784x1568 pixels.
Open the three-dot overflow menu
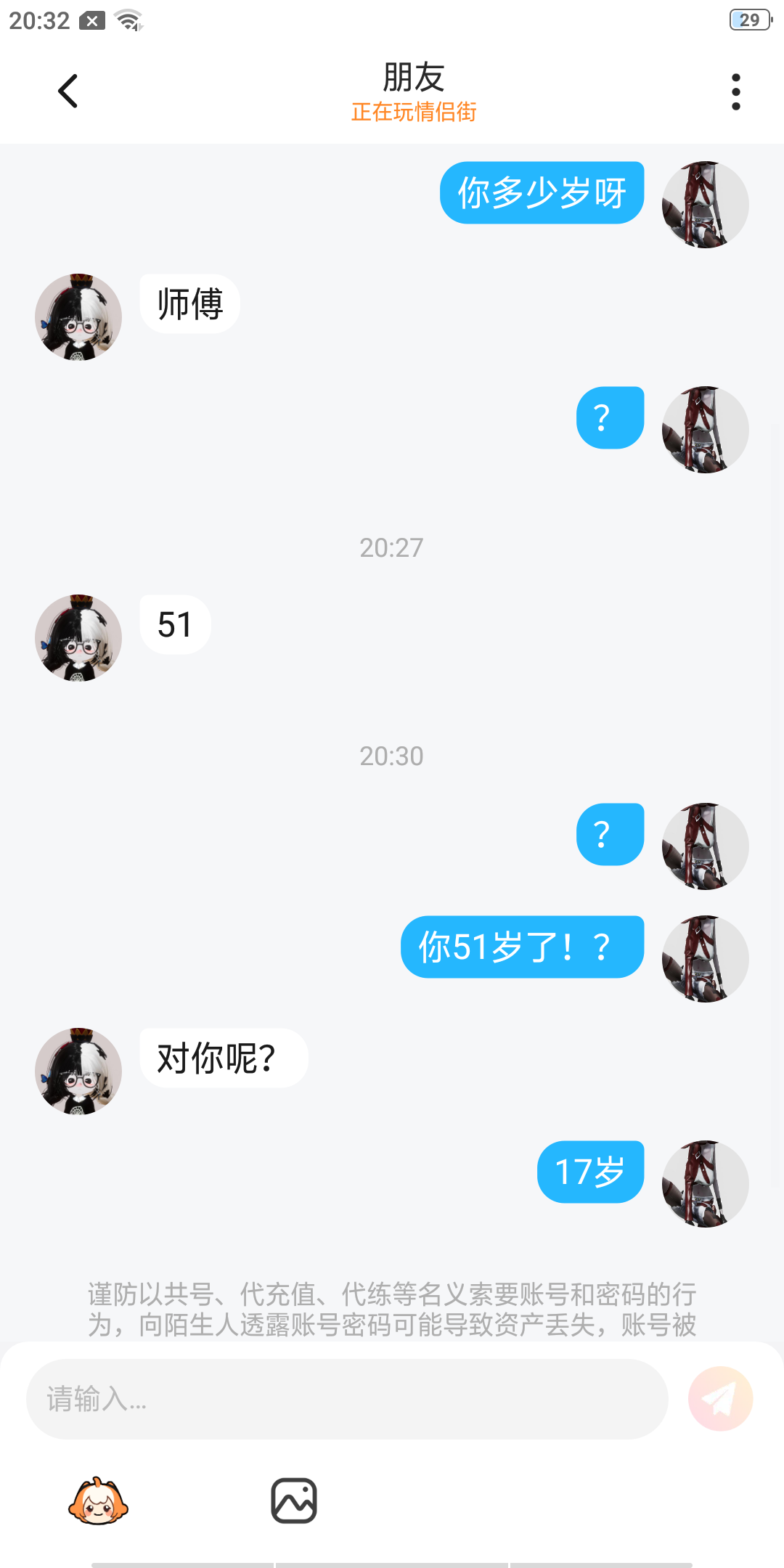click(735, 91)
